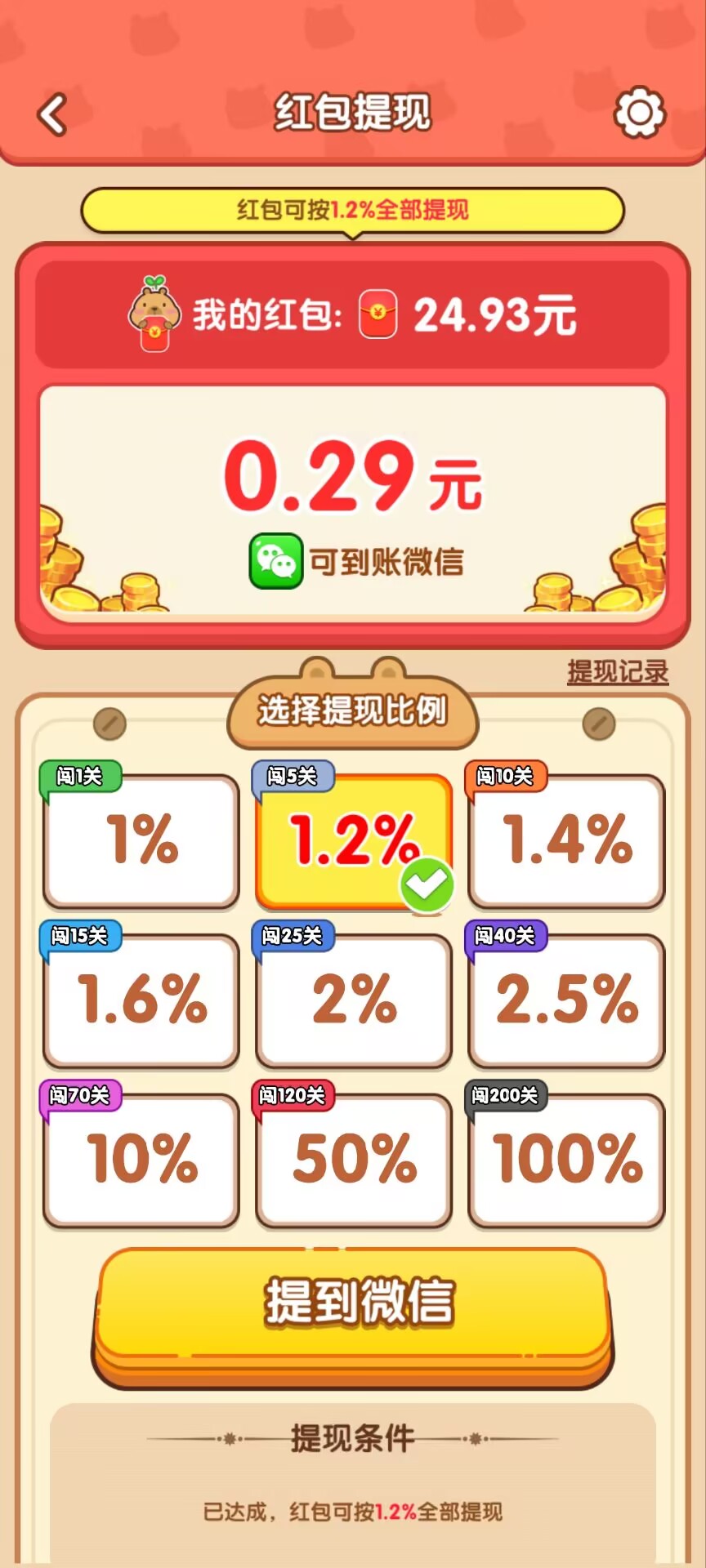Image resolution: width=706 pixels, height=1568 pixels.
Task: Pick the 50% withdrawal ratio
Action: pyautogui.click(x=354, y=1160)
